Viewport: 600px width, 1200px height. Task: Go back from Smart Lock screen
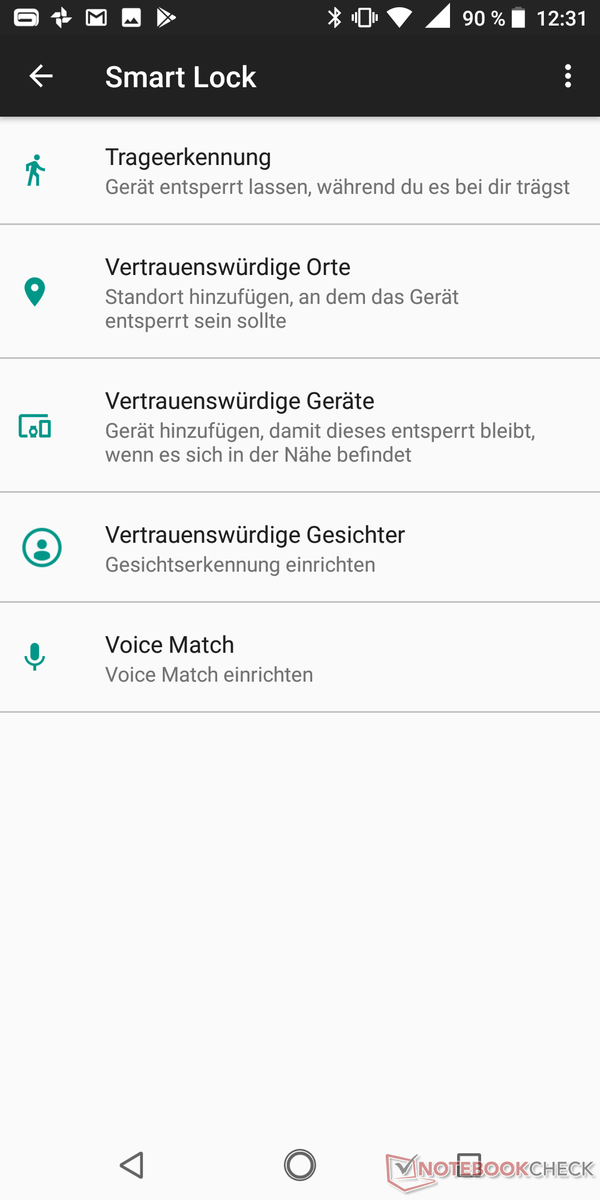point(41,76)
